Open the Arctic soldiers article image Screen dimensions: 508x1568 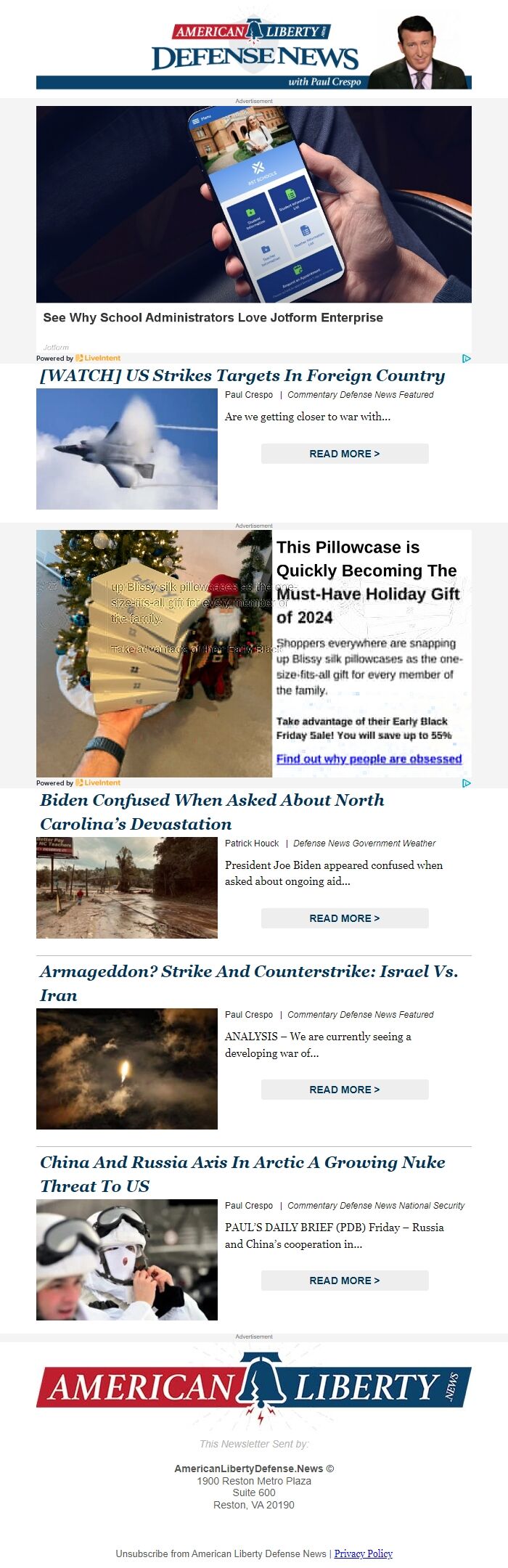point(127,1259)
